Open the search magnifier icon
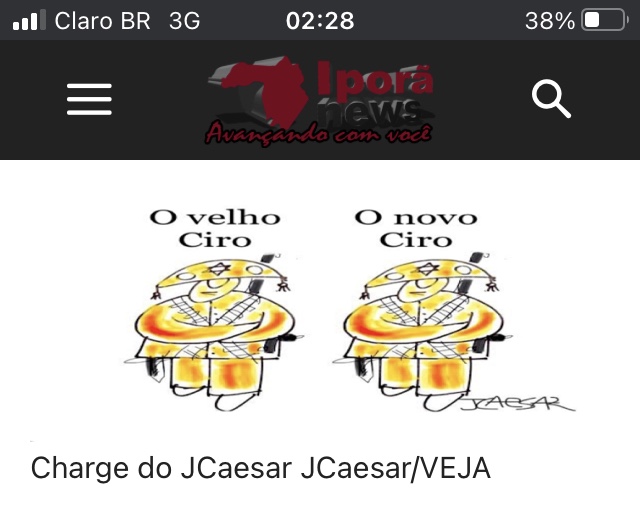This screenshot has width=640, height=506. [550, 99]
